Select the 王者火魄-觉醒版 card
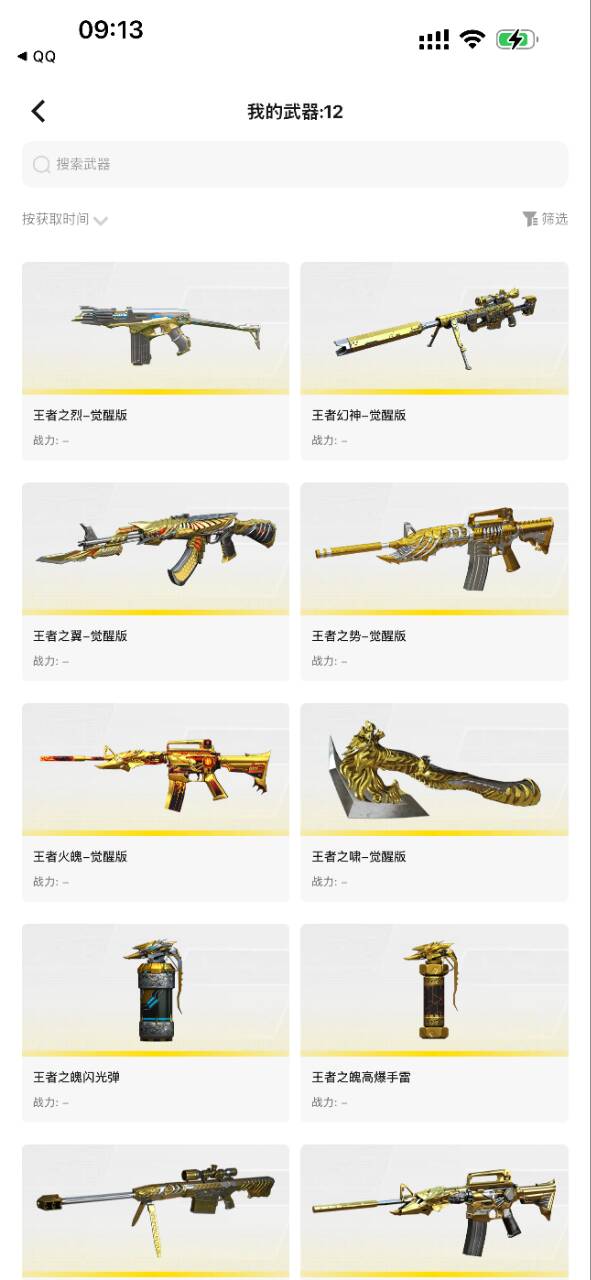The image size is (591, 1280). coord(156,803)
